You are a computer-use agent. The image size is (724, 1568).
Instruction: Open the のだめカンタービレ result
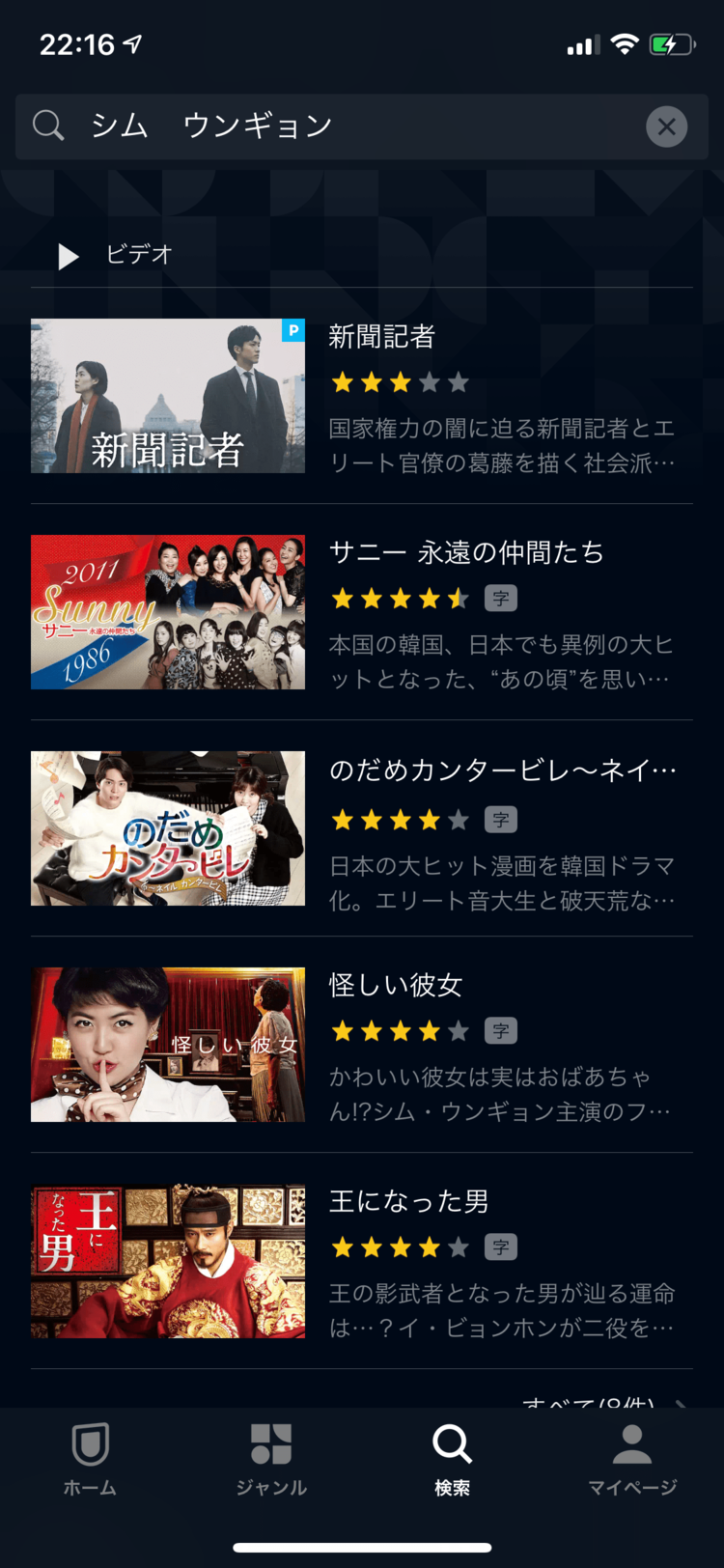pos(361,828)
